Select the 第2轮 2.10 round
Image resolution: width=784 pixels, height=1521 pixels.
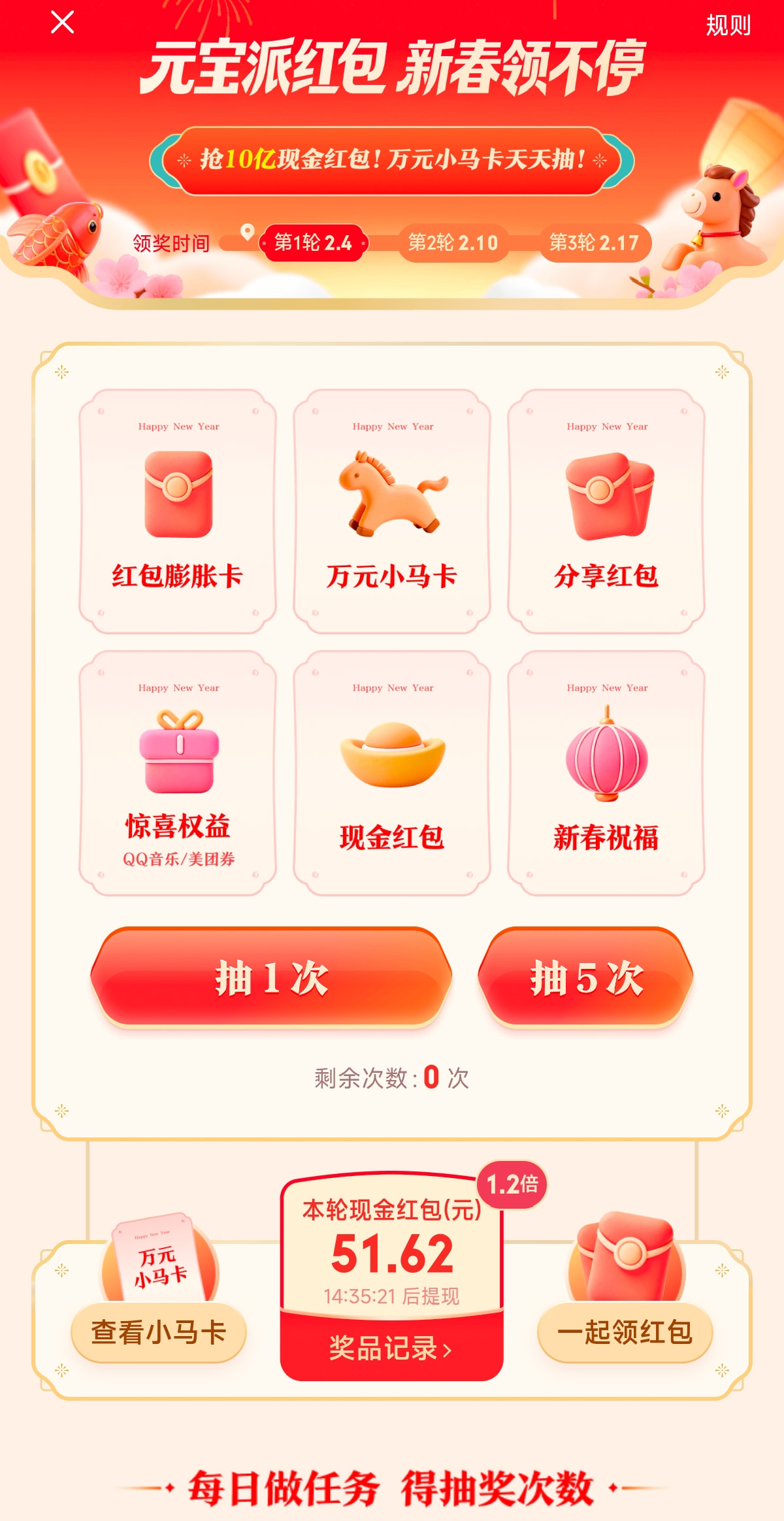pyautogui.click(x=453, y=243)
